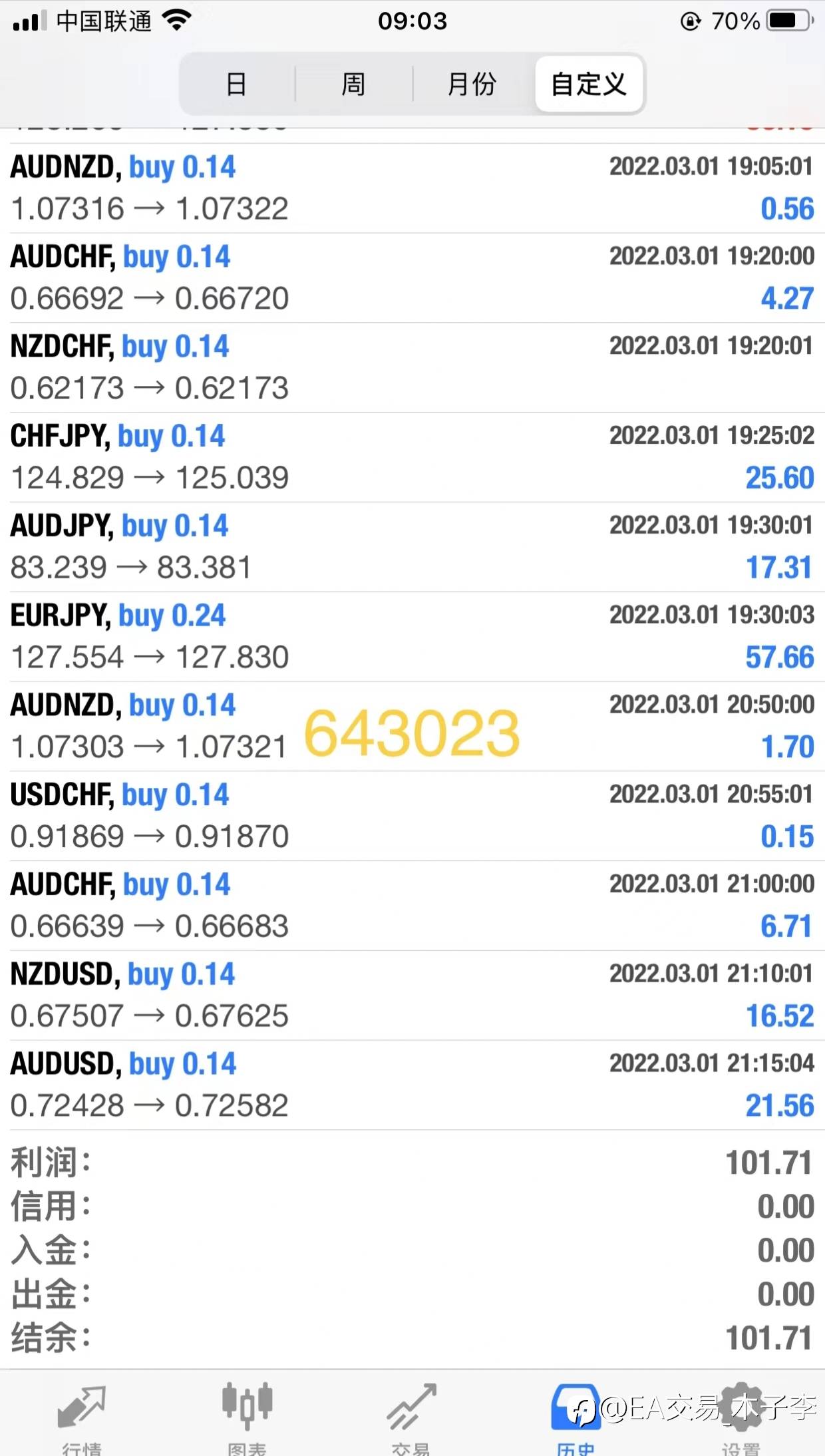
Task: Expand the USDCHF buy 0.14 trade
Action: pos(412,816)
